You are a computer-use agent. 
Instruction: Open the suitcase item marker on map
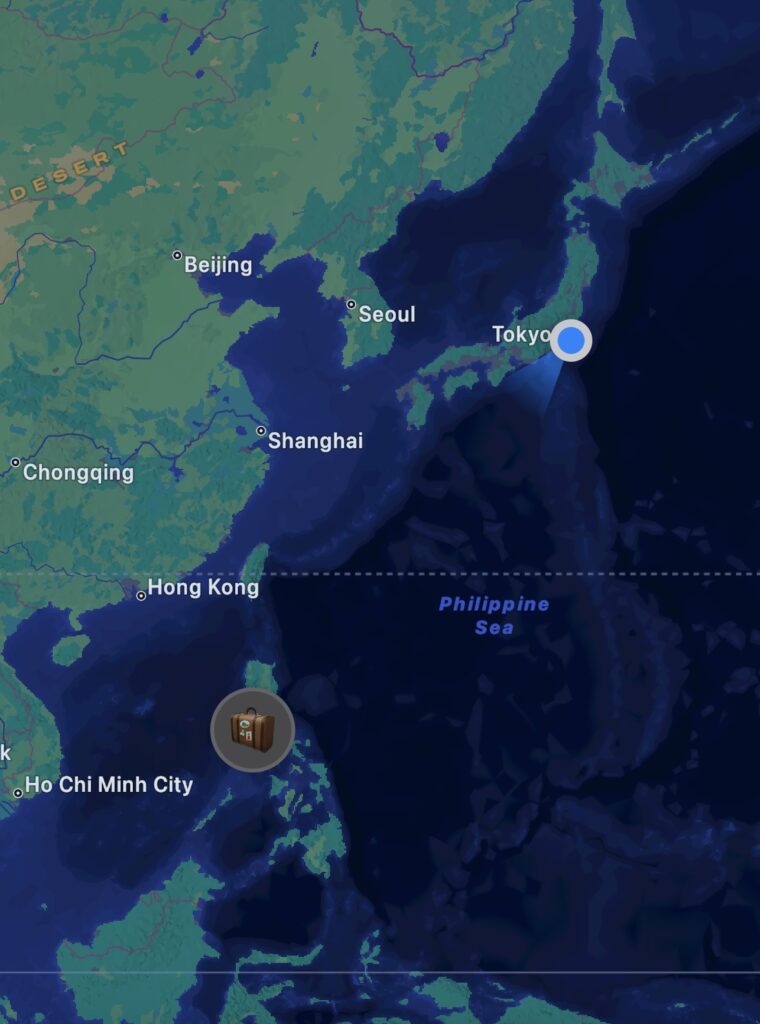(x=252, y=730)
